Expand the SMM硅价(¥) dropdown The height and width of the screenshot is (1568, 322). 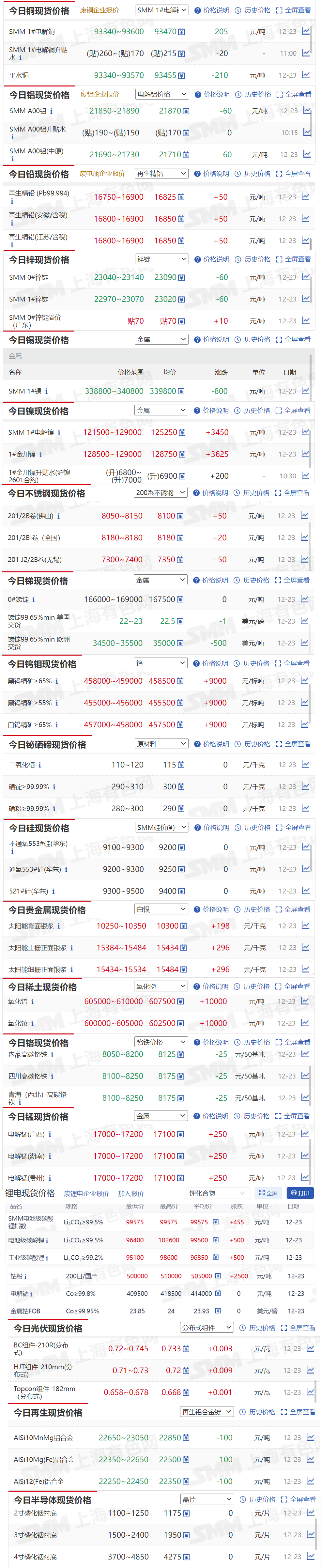[x=161, y=827]
